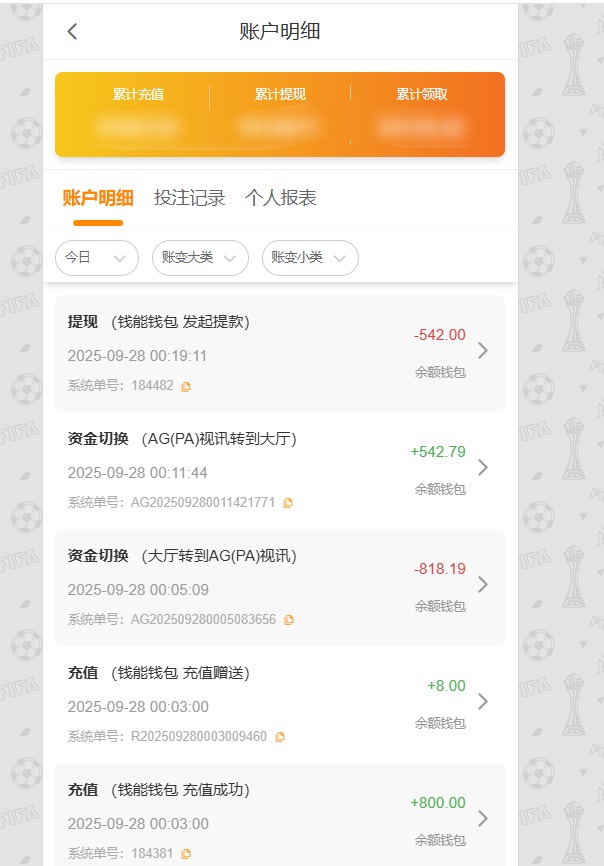Open the +542.79 AG(PA)视讯转到大厅 record
Image resolution: width=604 pixels, height=866 pixels.
point(280,468)
